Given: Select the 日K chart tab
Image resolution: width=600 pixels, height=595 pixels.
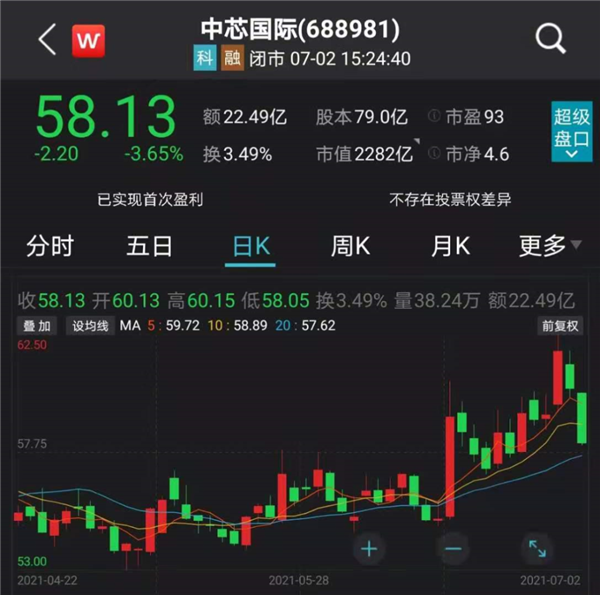Looking at the screenshot, I should [251, 247].
